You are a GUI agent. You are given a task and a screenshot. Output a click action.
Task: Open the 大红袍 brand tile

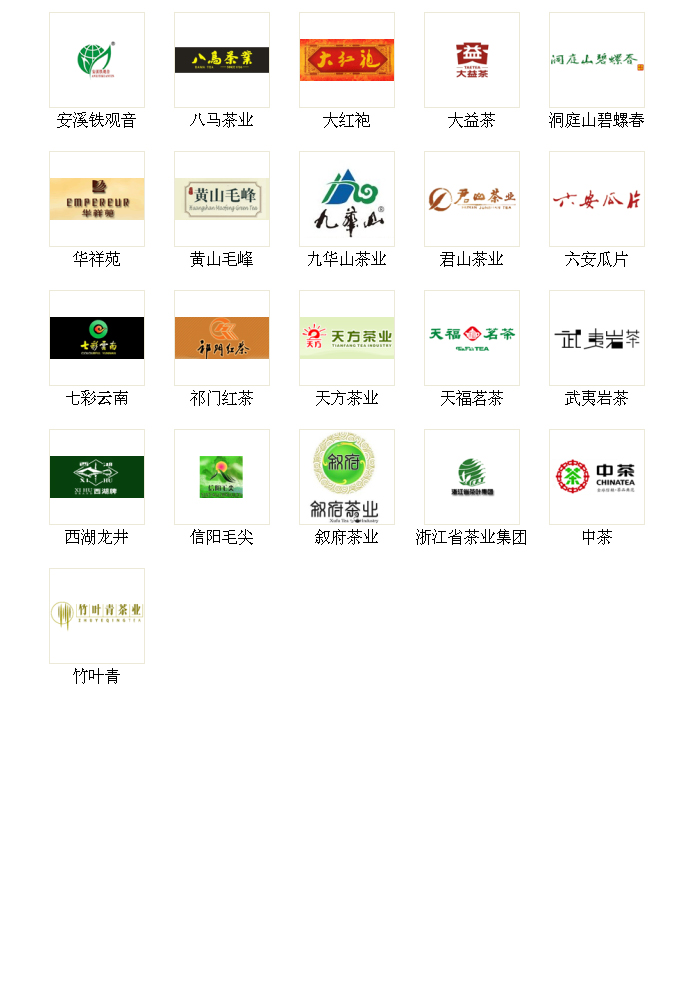[x=347, y=60]
